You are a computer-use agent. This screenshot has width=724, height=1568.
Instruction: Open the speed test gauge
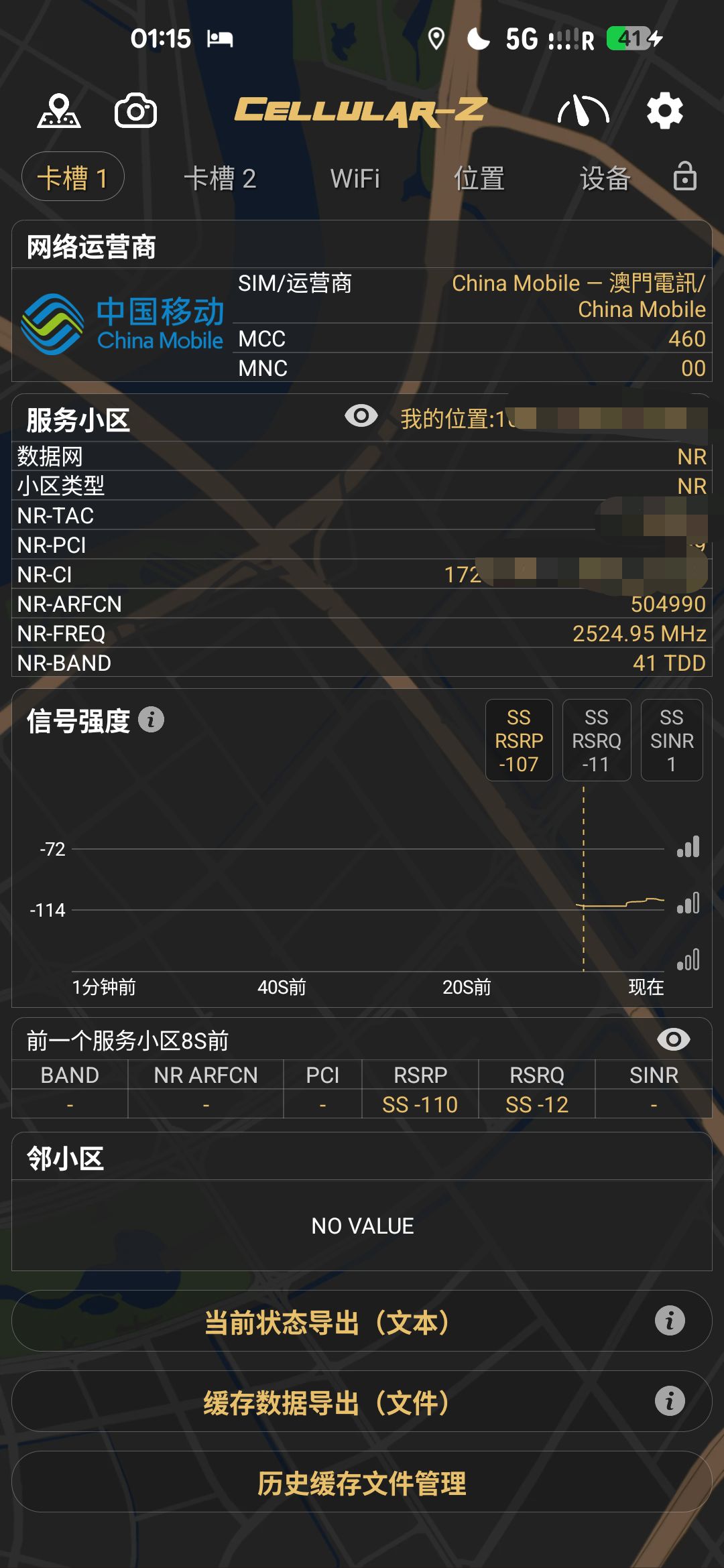[x=583, y=111]
